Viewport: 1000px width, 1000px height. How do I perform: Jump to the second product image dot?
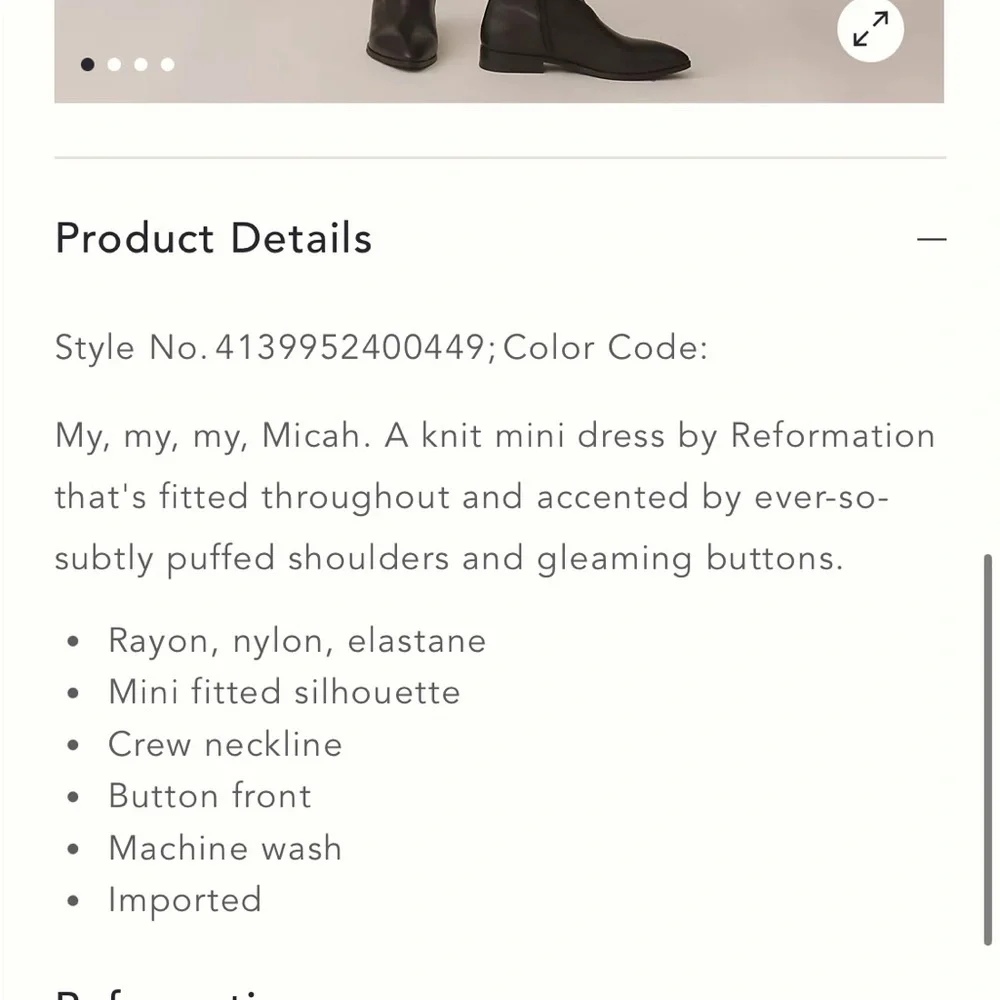115,65
